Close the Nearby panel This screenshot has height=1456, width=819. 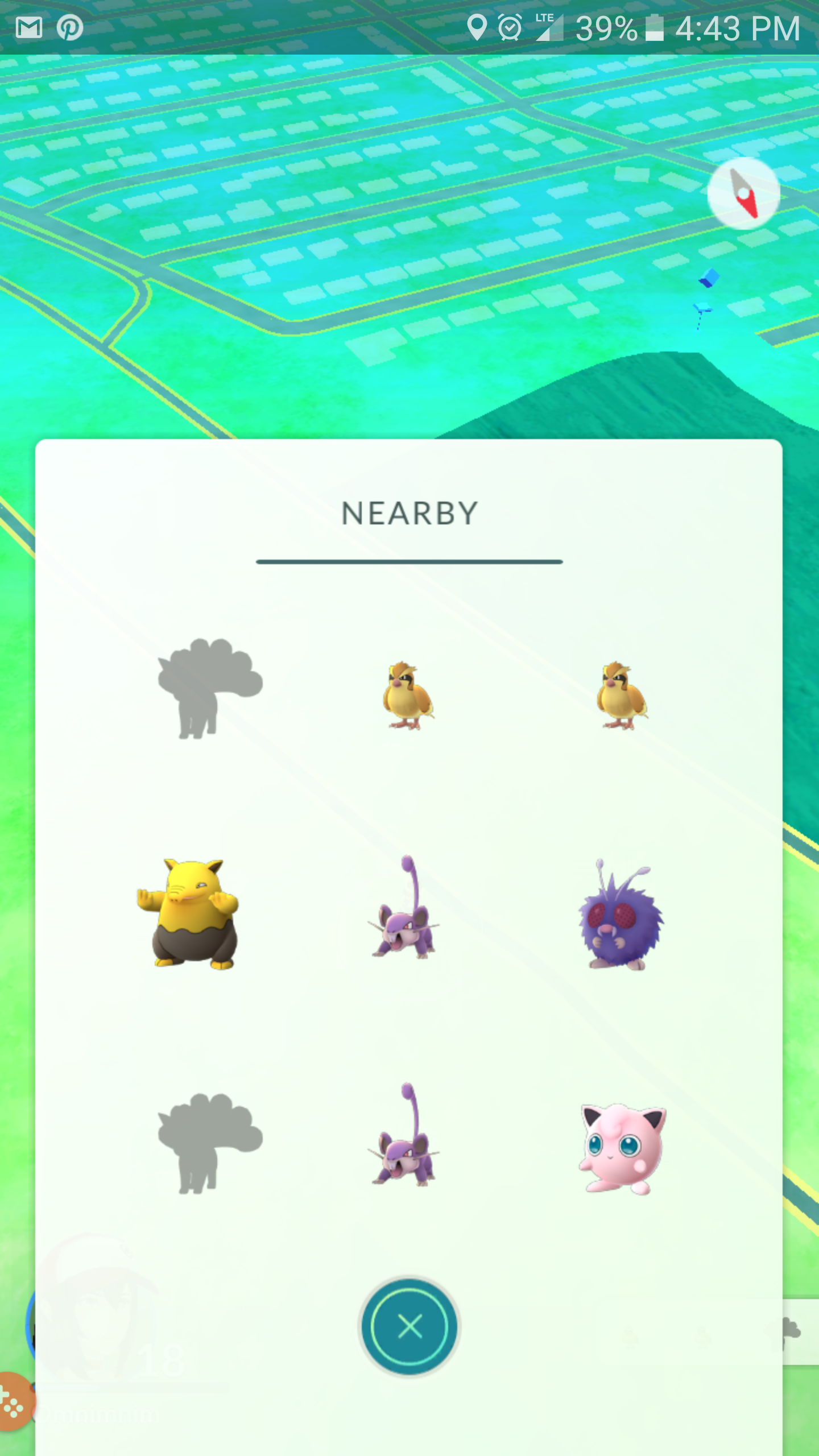(x=409, y=1327)
